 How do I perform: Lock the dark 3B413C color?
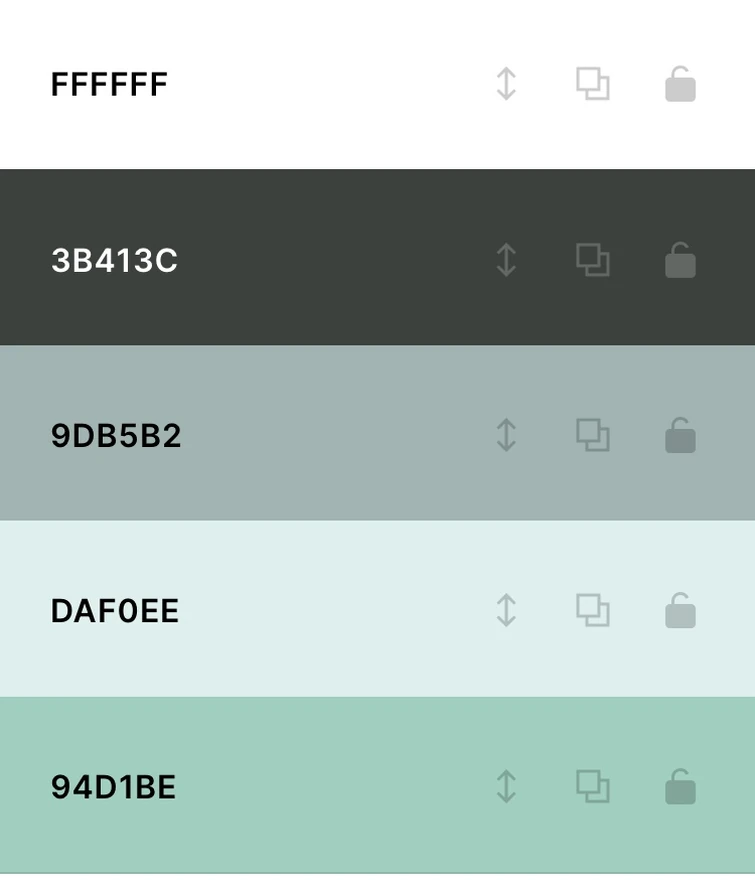pyautogui.click(x=679, y=260)
